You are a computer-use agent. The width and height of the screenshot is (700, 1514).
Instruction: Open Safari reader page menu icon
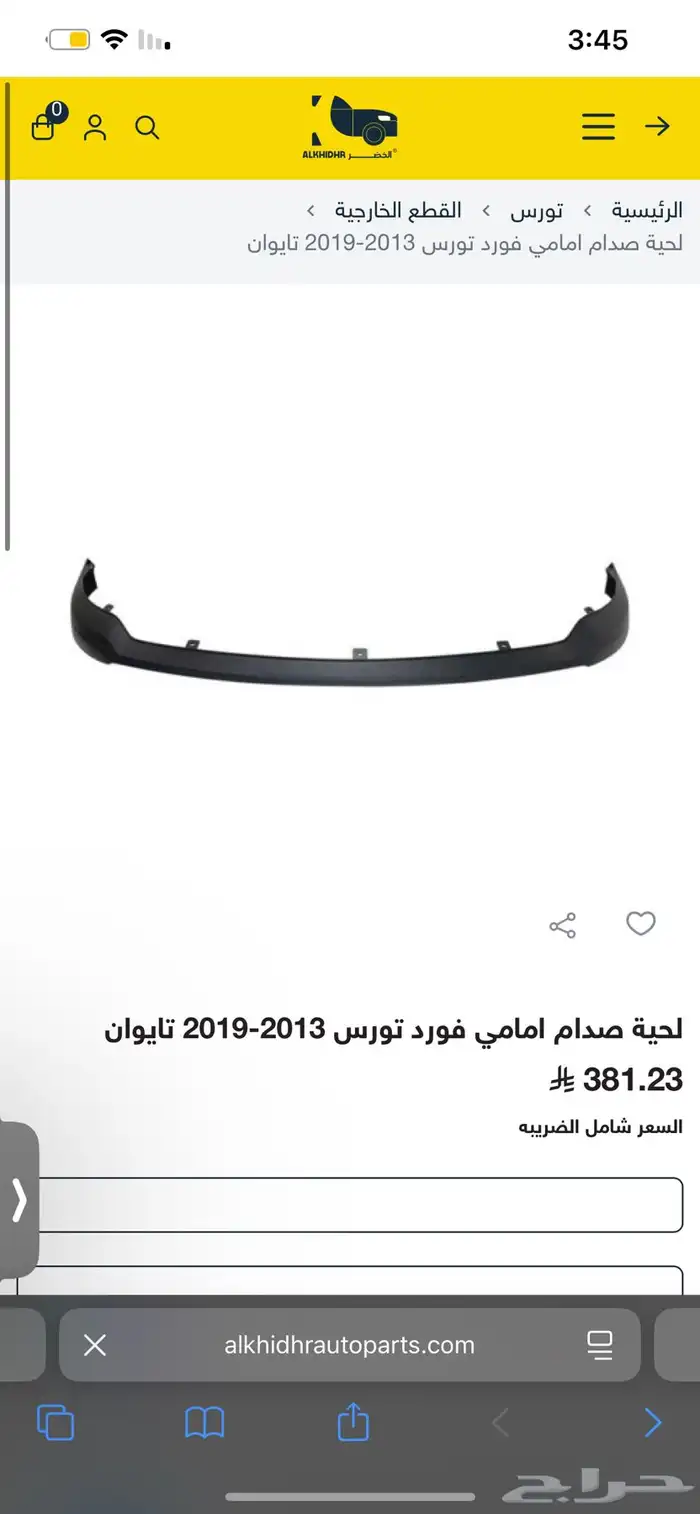tap(600, 1345)
